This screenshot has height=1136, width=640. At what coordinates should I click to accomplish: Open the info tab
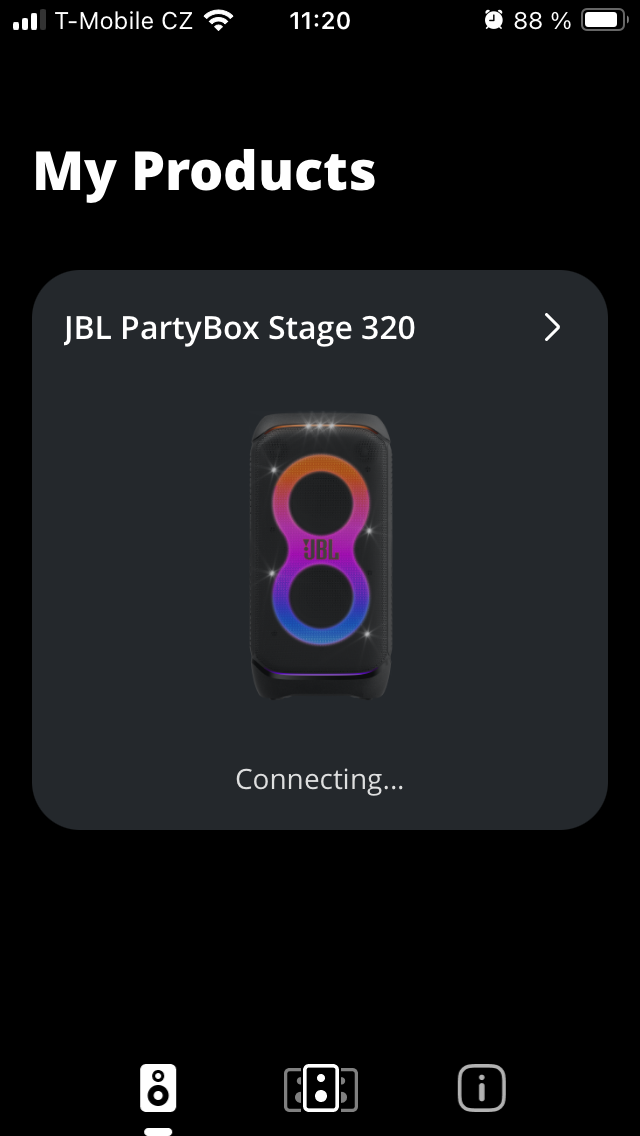[481, 1088]
